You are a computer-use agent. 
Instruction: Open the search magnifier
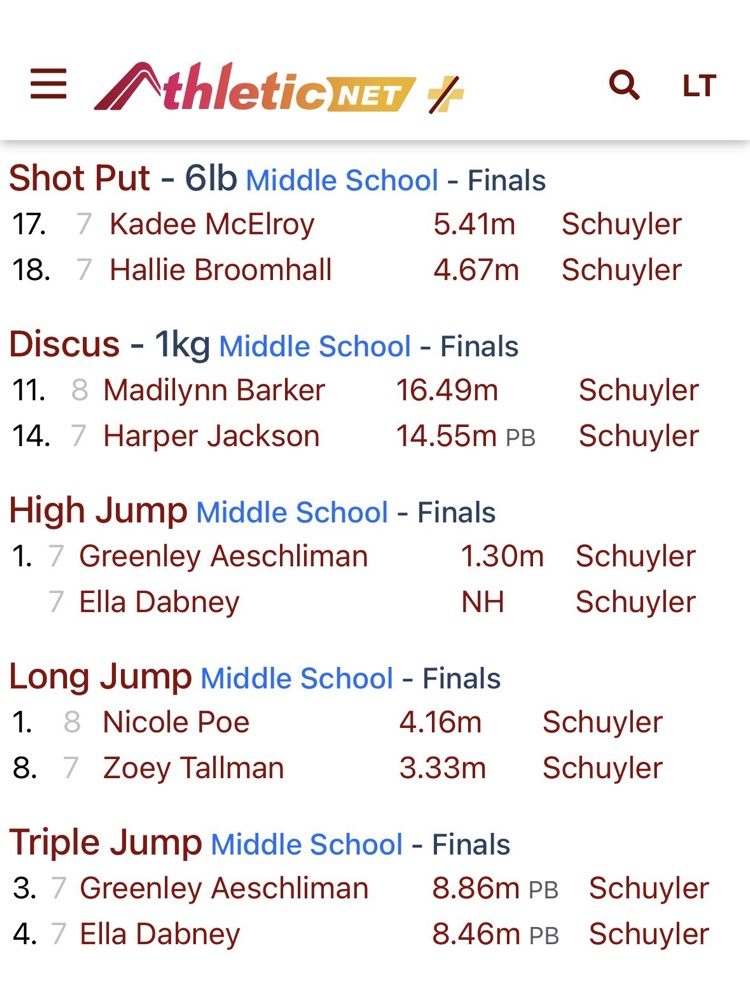(x=624, y=86)
